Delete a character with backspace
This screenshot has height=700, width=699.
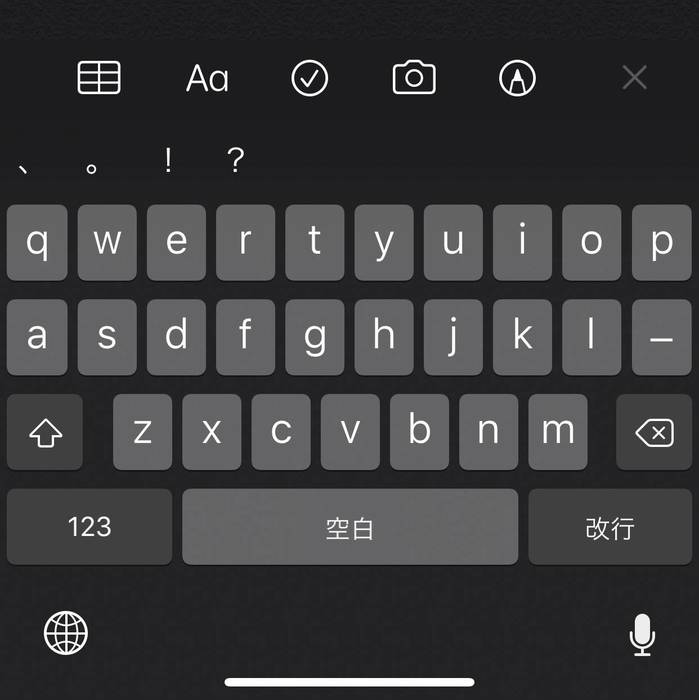(654, 432)
